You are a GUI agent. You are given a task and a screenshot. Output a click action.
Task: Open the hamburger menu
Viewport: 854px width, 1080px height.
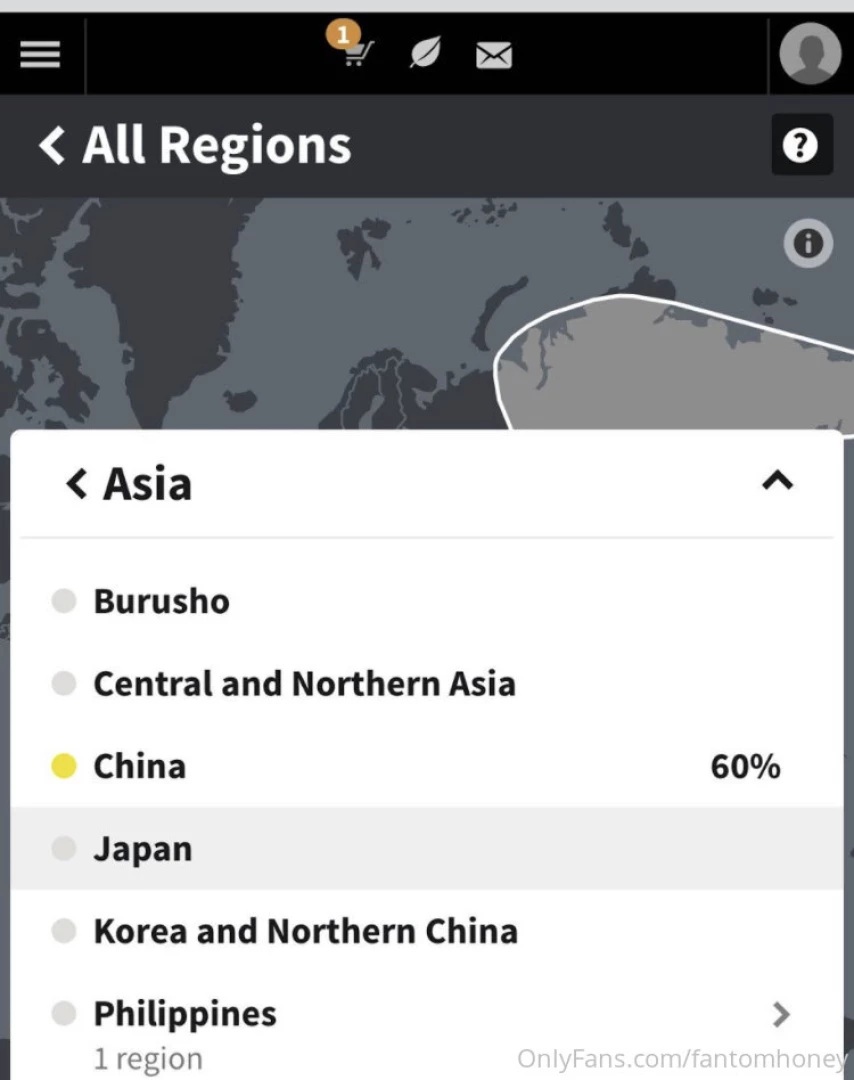coord(40,54)
